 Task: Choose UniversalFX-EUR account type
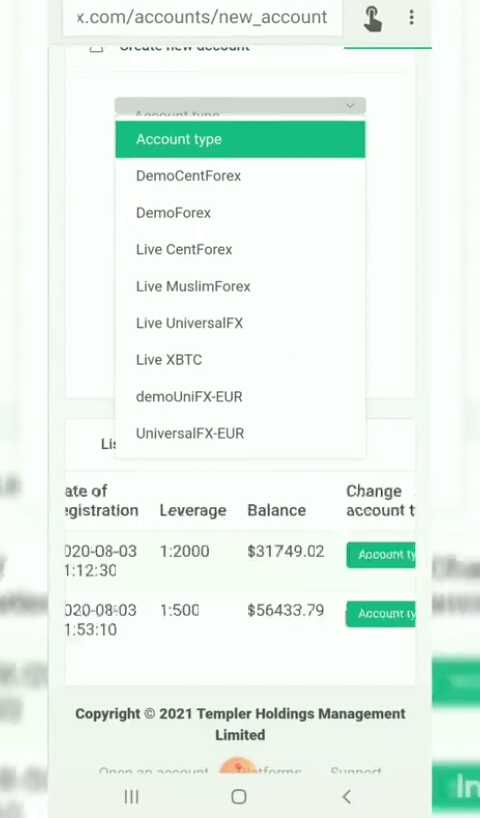pyautogui.click(x=240, y=434)
